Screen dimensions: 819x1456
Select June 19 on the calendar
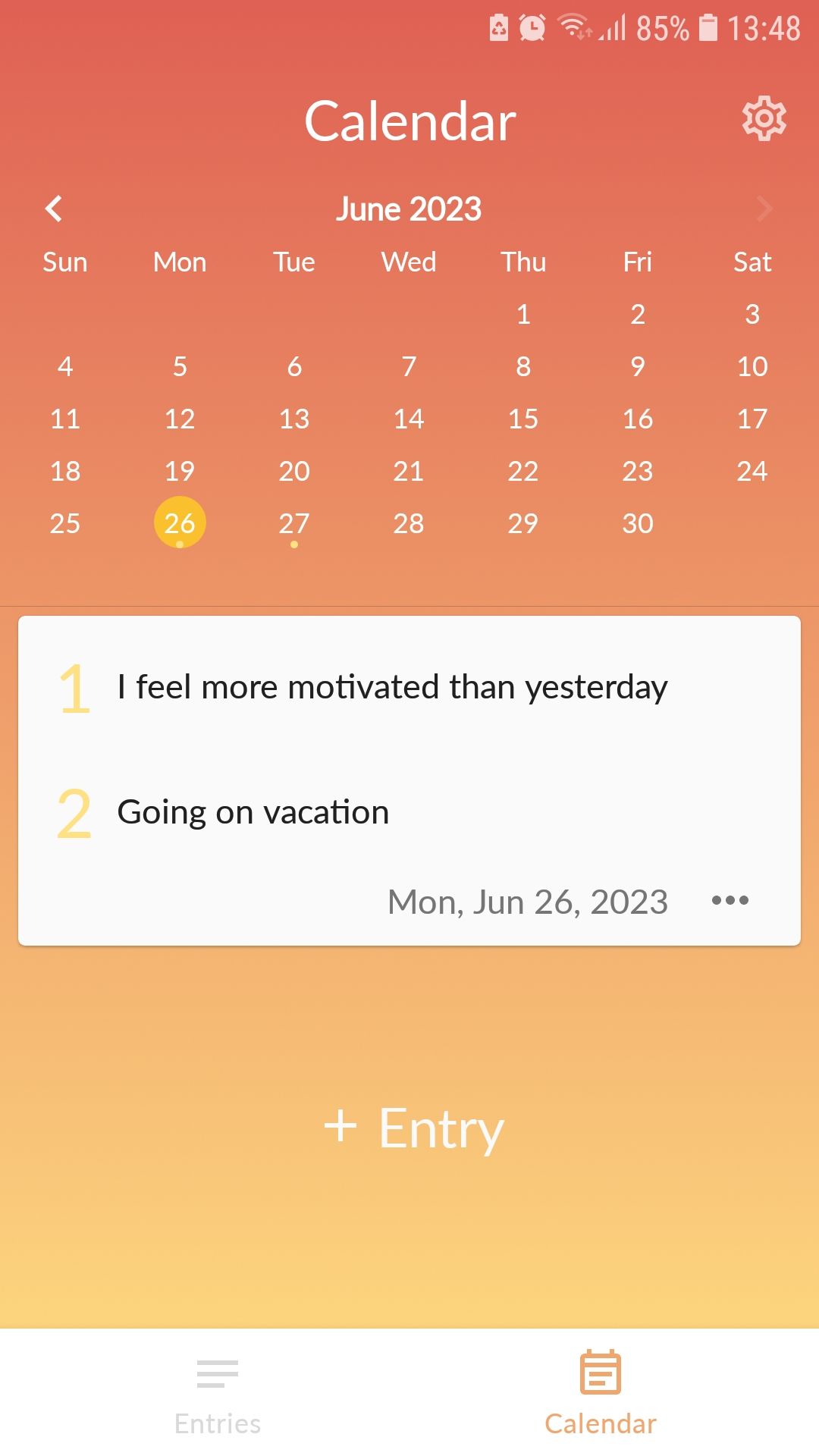(180, 471)
